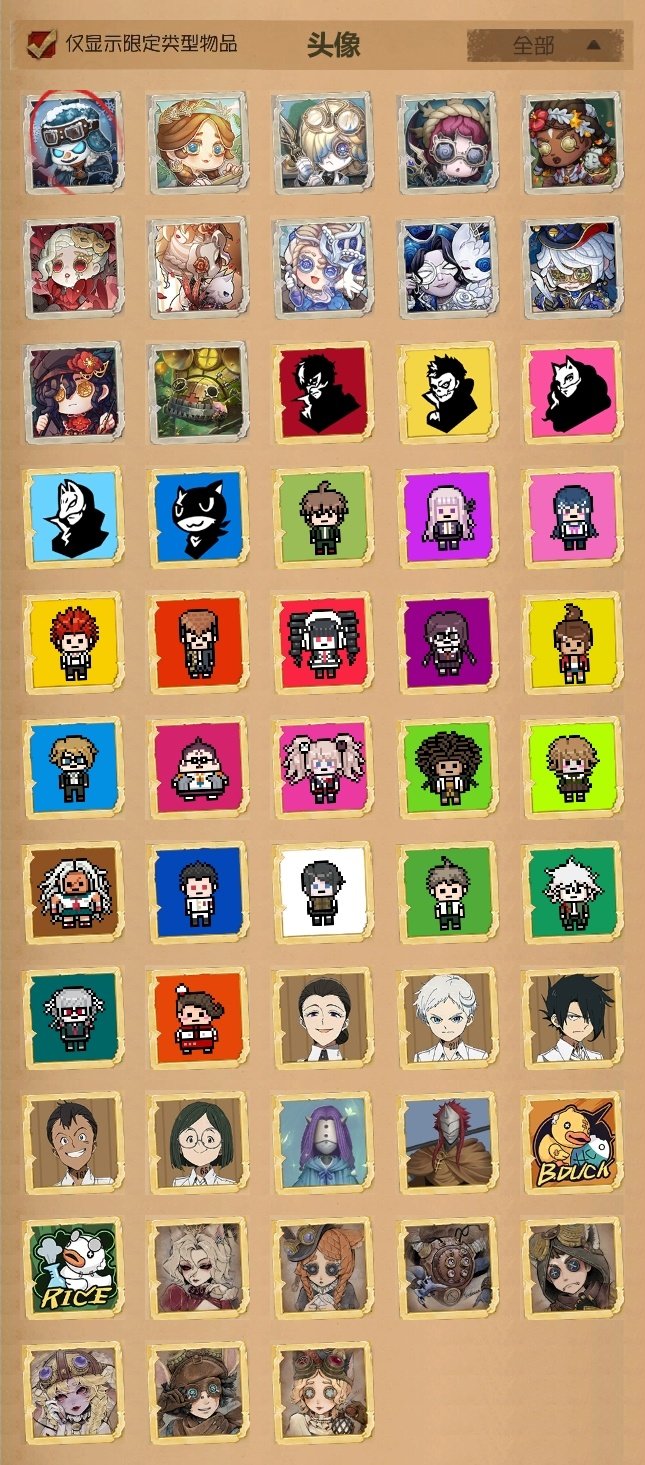Viewport: 645px width, 1465px height.
Task: Select the white-haired boy portrait avatar
Action: [x=447, y=1016]
